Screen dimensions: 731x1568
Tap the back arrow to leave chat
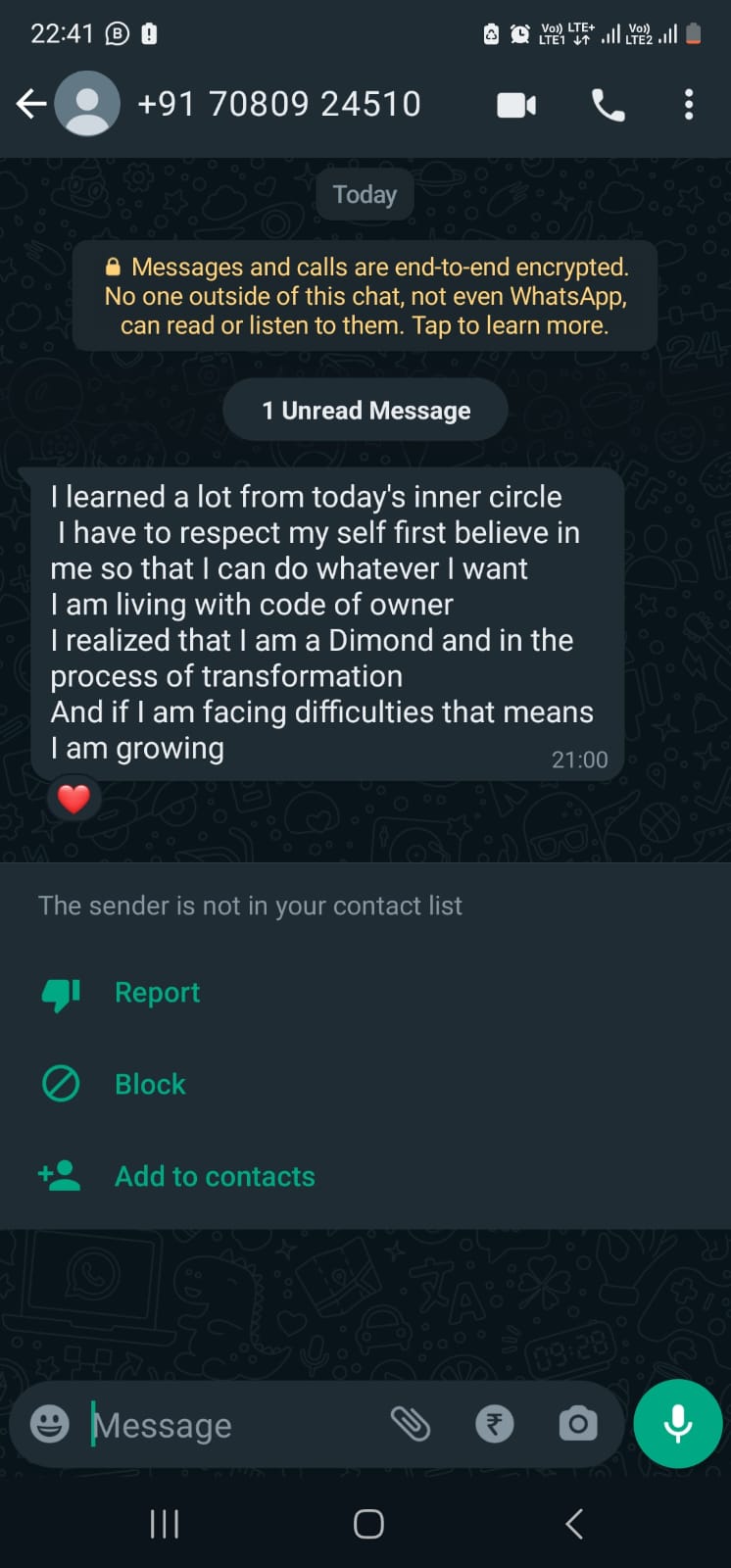29,103
